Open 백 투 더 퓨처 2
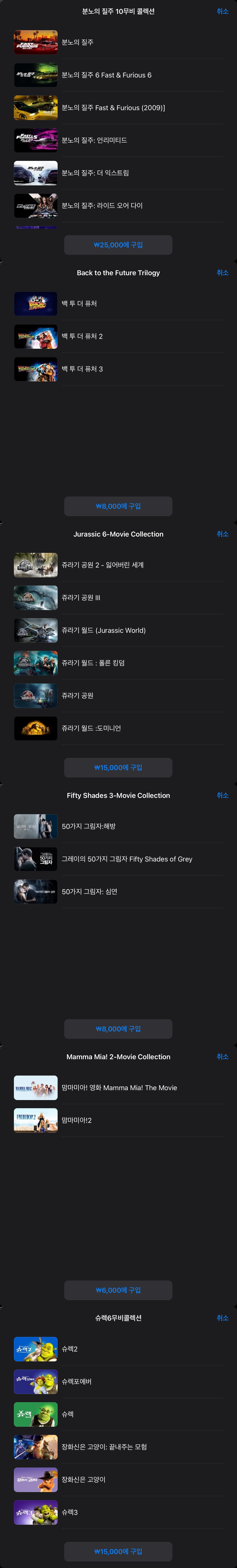Image resolution: width=237 pixels, height=1568 pixels. pyautogui.click(x=118, y=336)
